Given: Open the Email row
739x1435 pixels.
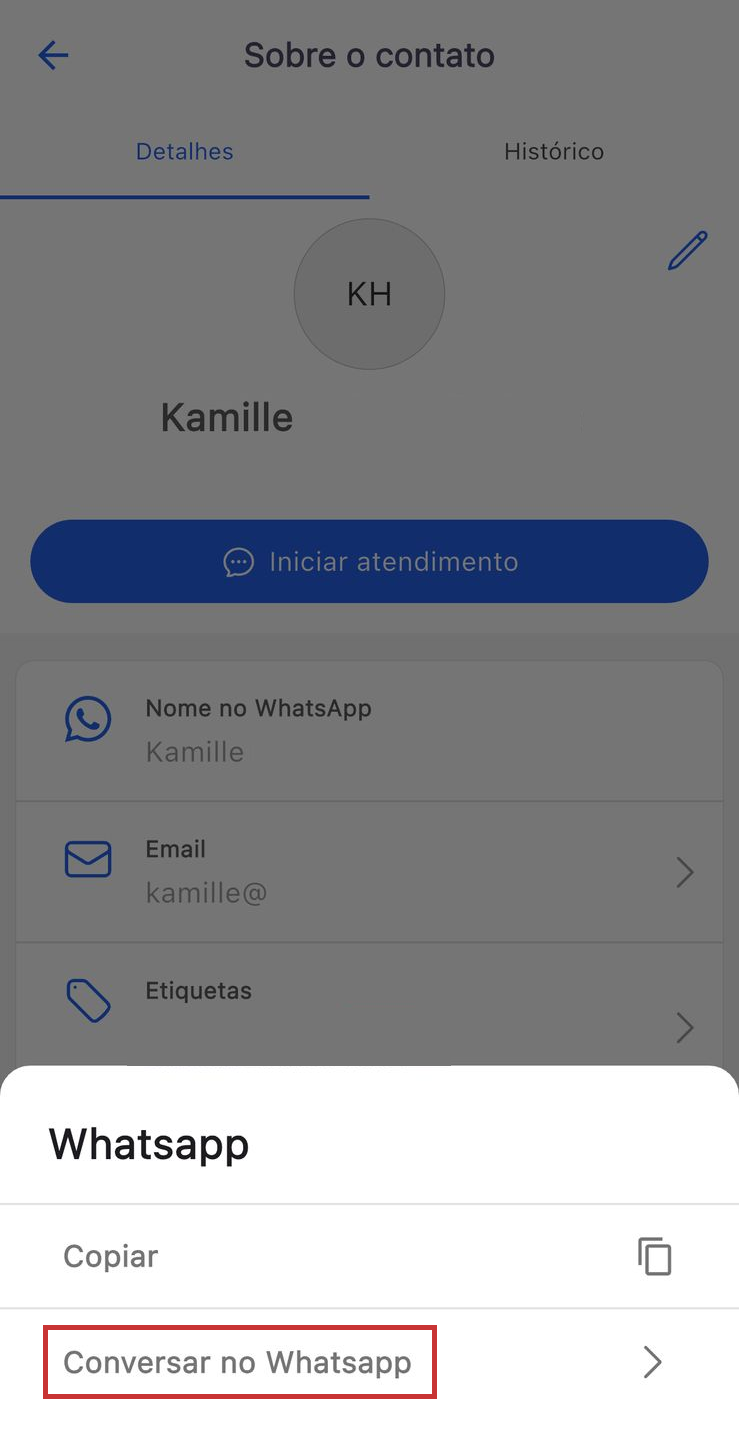Looking at the screenshot, I should [x=369, y=872].
